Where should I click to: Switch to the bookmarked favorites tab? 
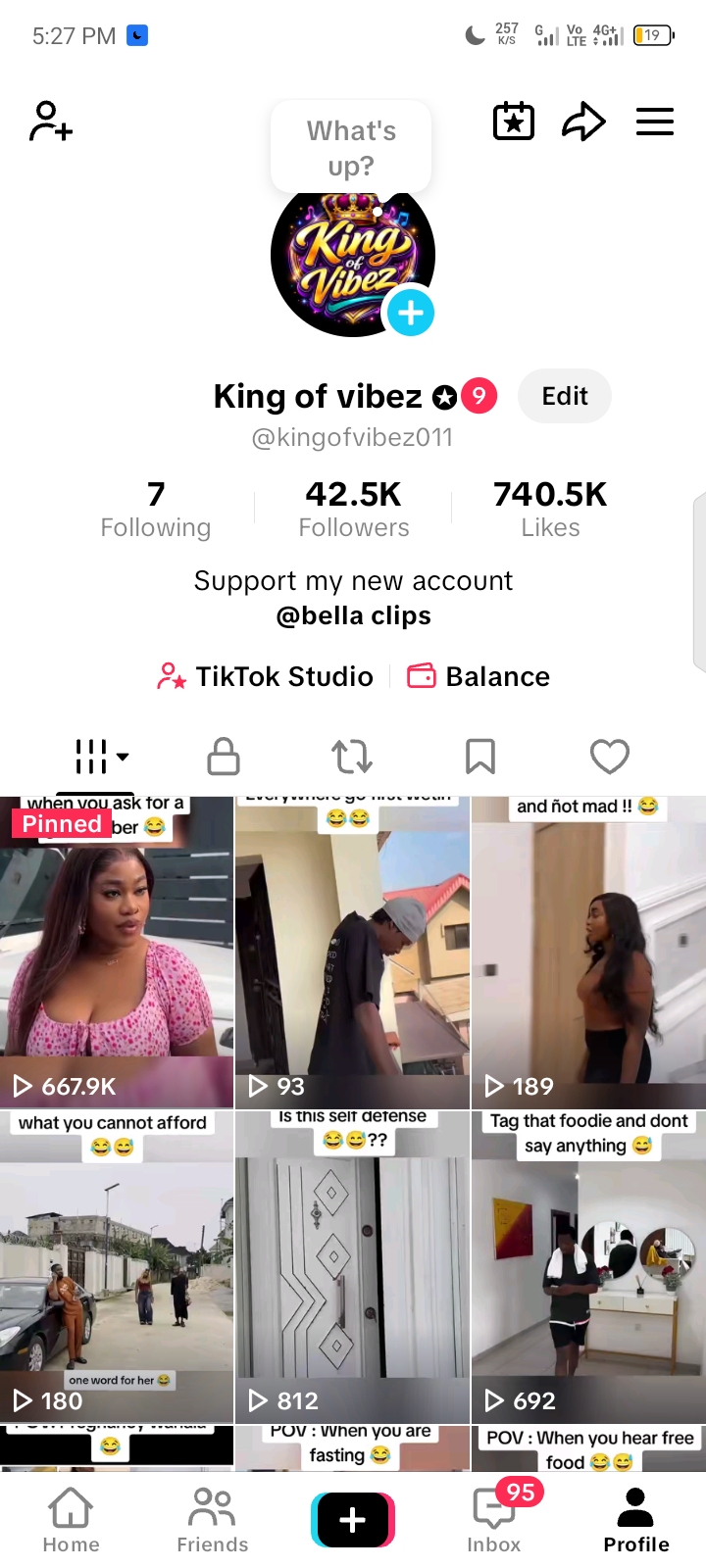pos(479,757)
